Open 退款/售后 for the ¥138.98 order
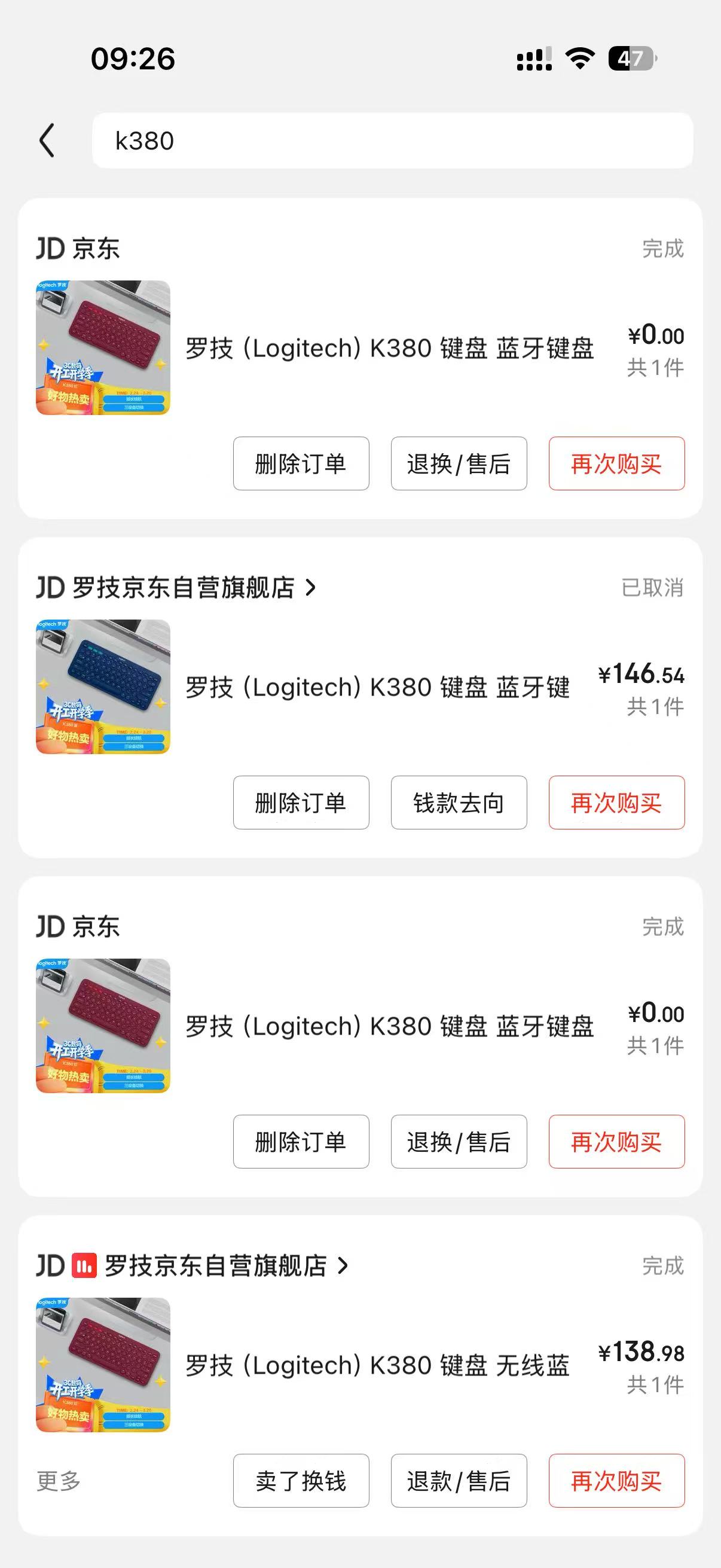 coord(459,1480)
